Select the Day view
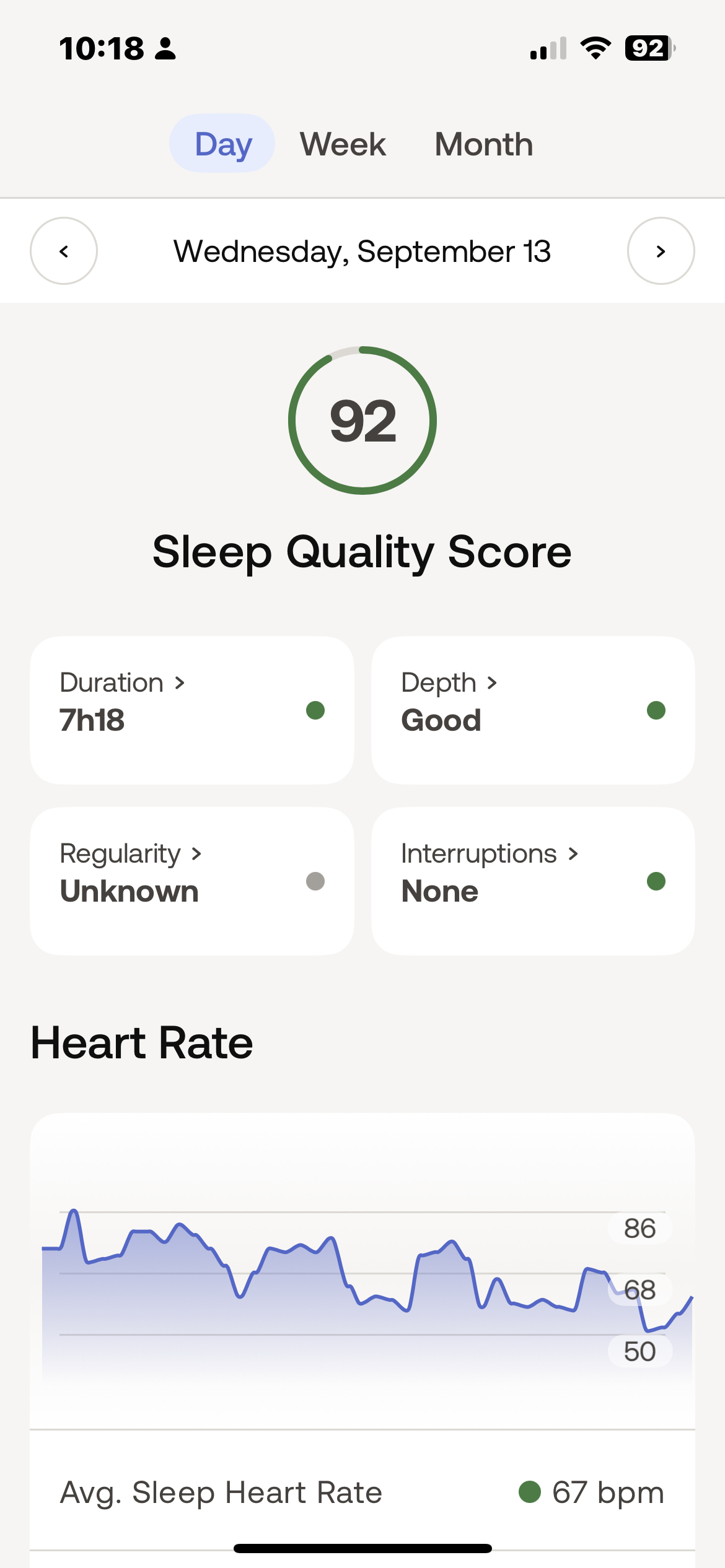This screenshot has width=725, height=1568. (221, 144)
